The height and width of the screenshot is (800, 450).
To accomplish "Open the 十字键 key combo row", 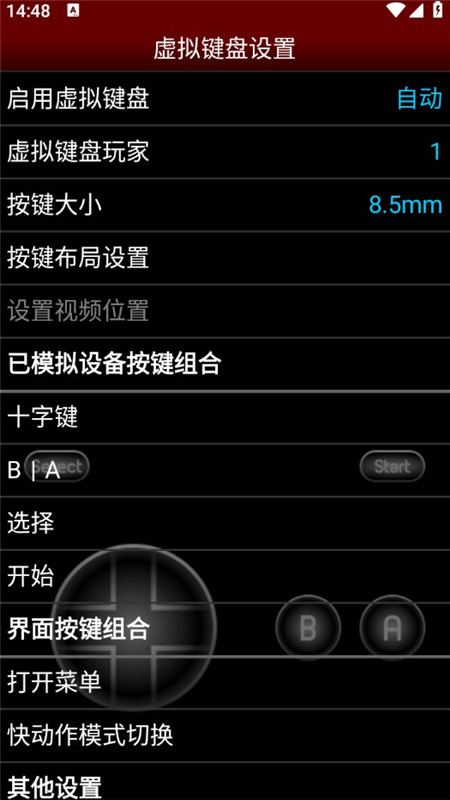I will (x=225, y=418).
